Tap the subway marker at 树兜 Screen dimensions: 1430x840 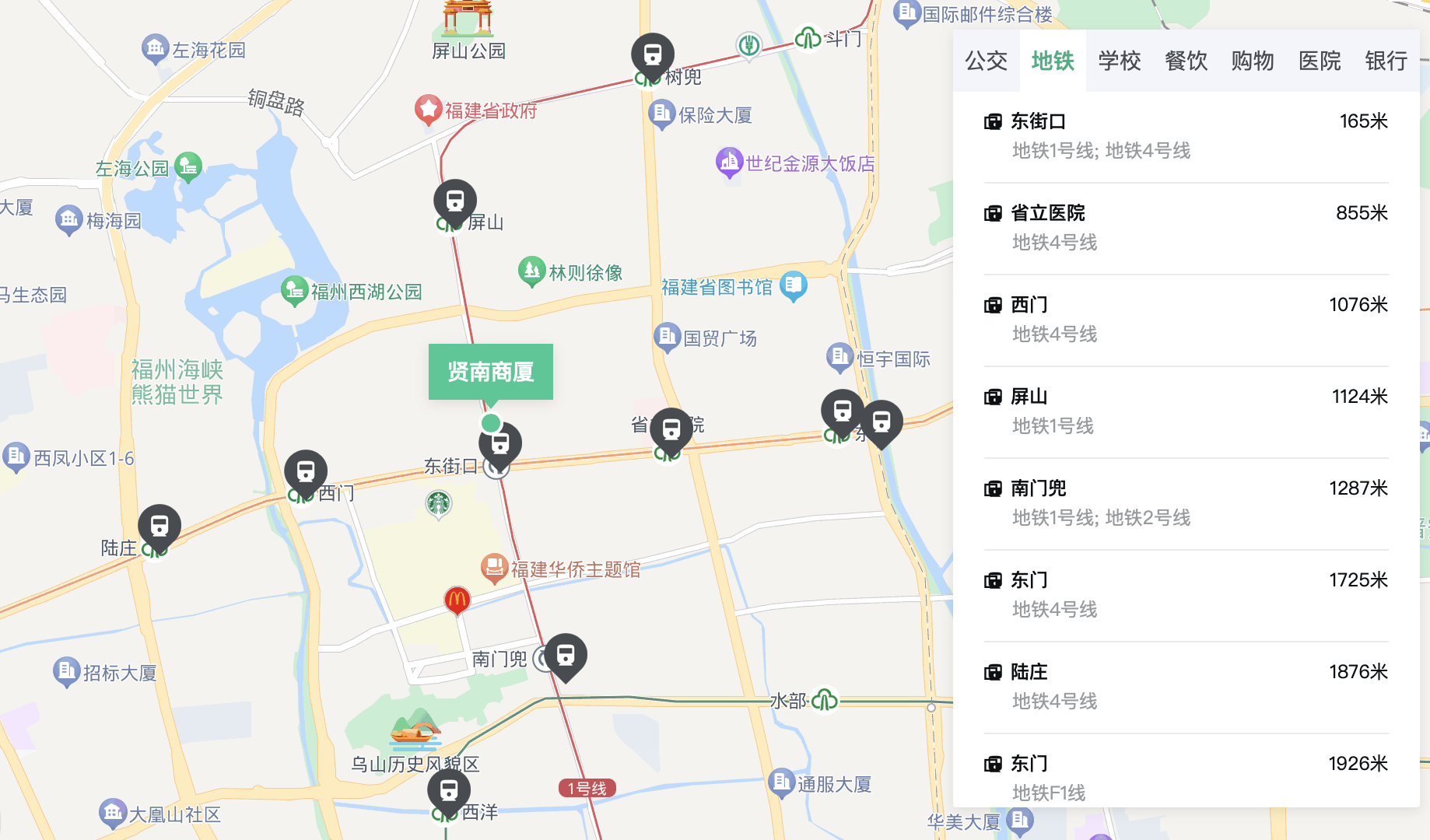tap(652, 54)
